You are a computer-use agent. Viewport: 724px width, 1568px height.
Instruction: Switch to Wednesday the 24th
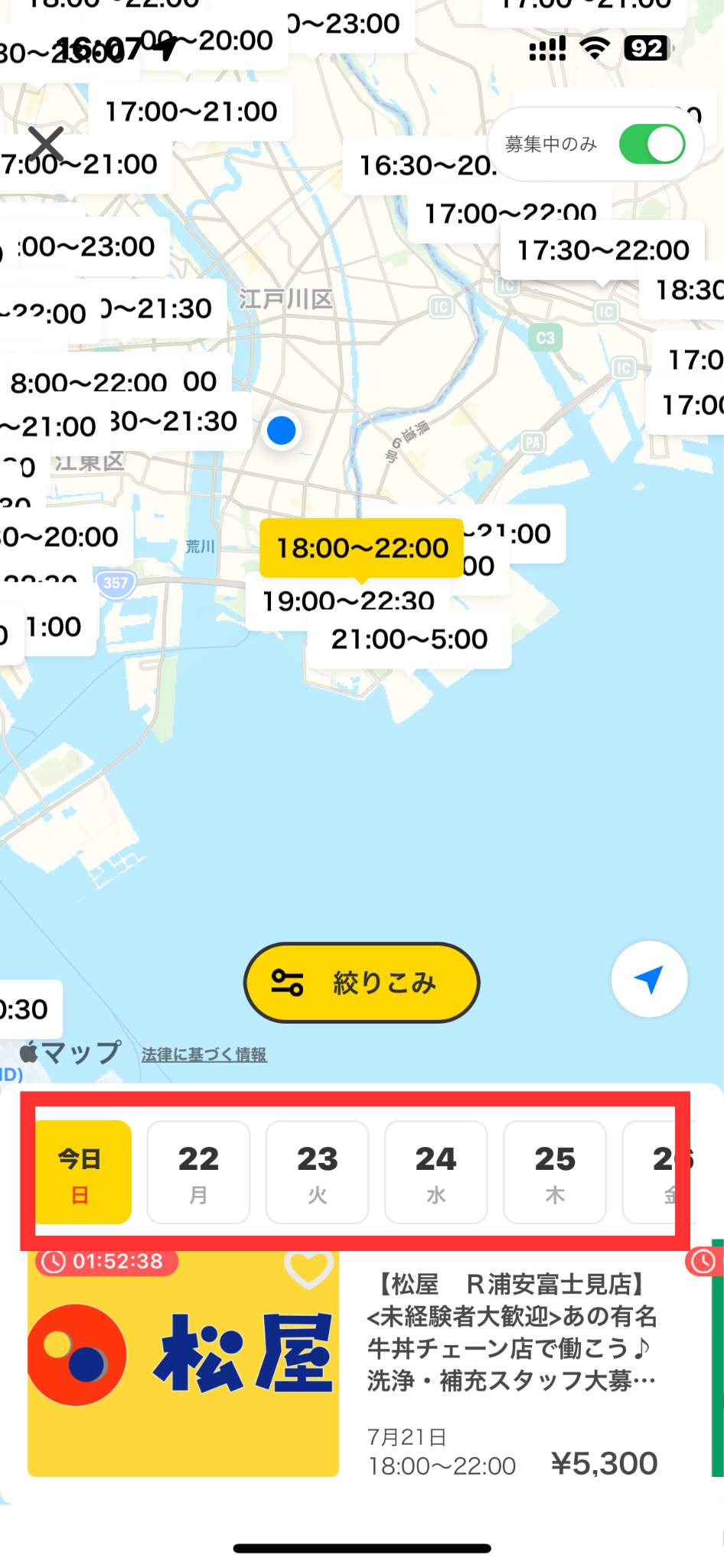coord(435,1172)
